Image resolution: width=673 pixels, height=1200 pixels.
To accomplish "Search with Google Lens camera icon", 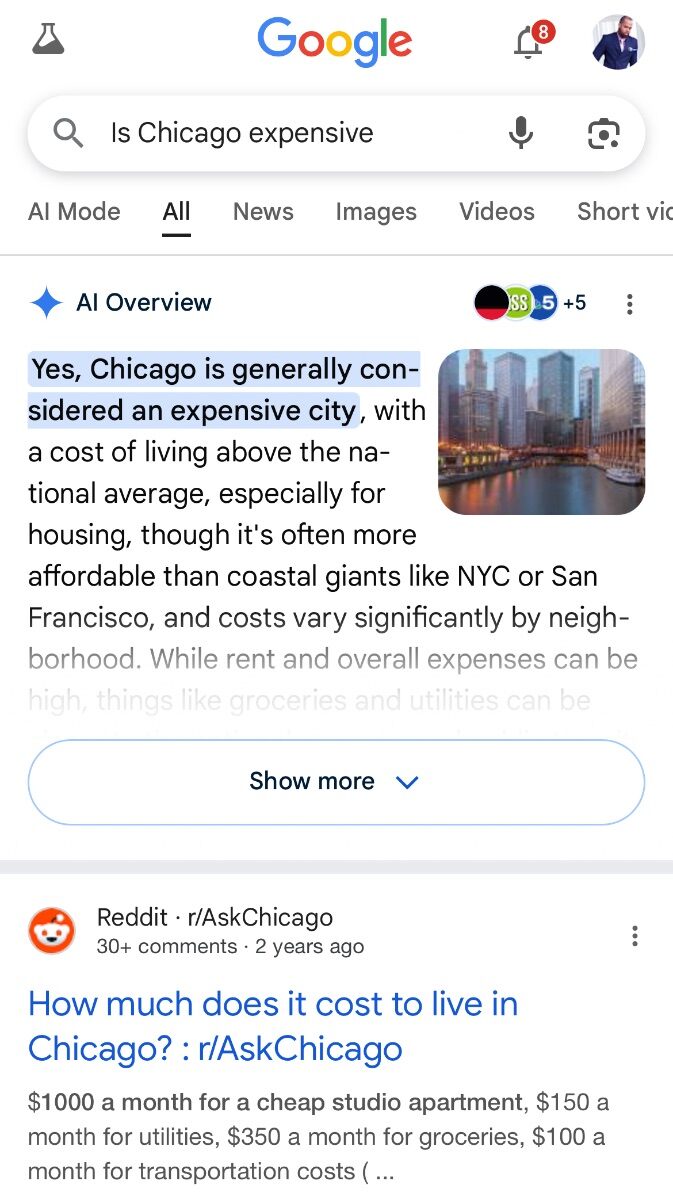I will tap(603, 133).
